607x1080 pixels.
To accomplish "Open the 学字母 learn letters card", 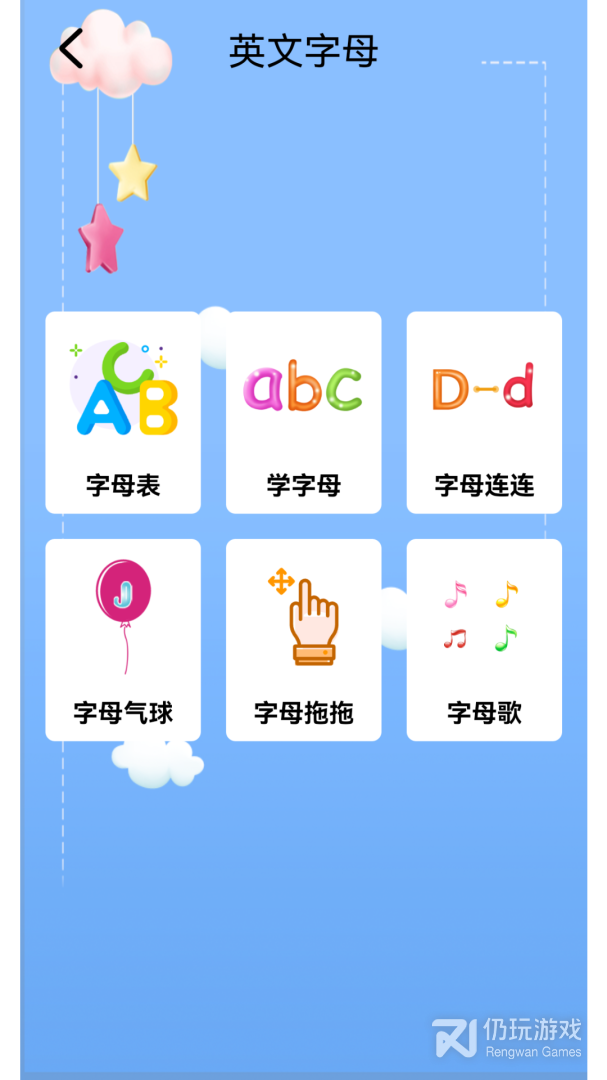I will pyautogui.click(x=303, y=412).
